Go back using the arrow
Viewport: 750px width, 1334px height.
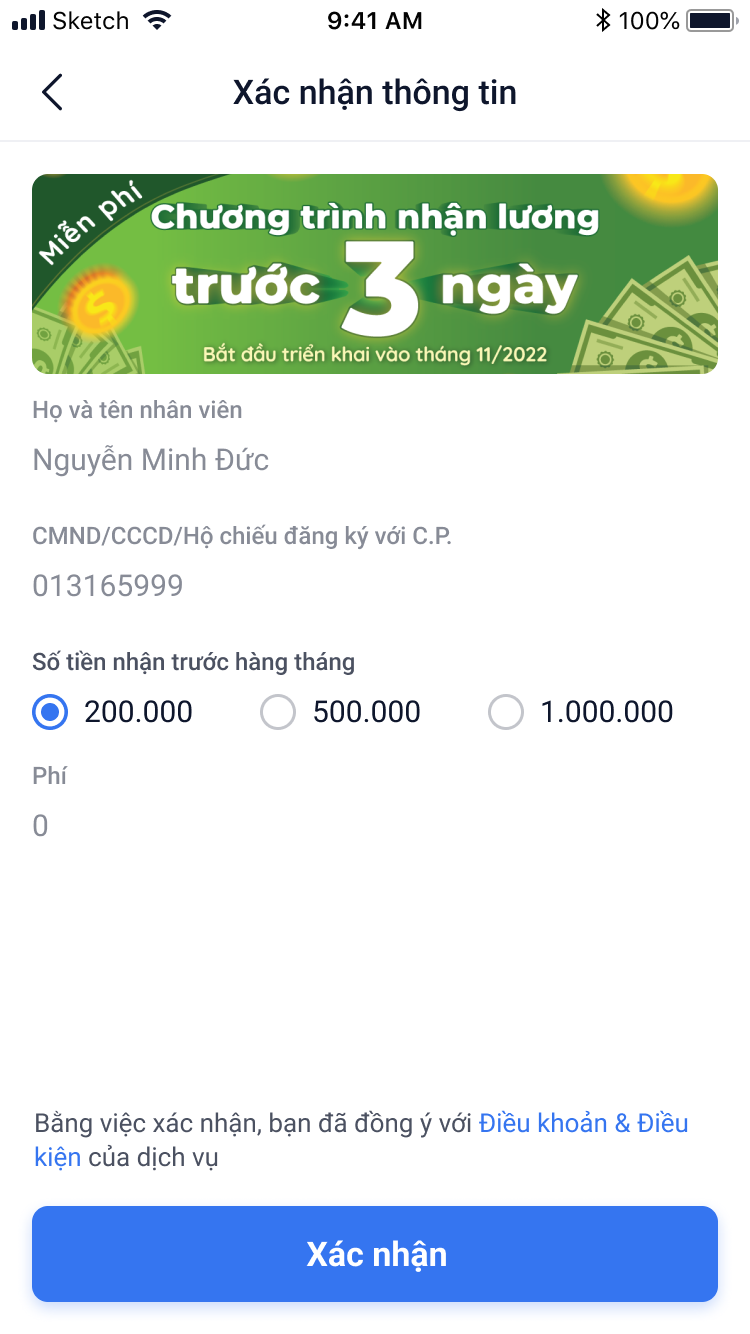pyautogui.click(x=52, y=92)
